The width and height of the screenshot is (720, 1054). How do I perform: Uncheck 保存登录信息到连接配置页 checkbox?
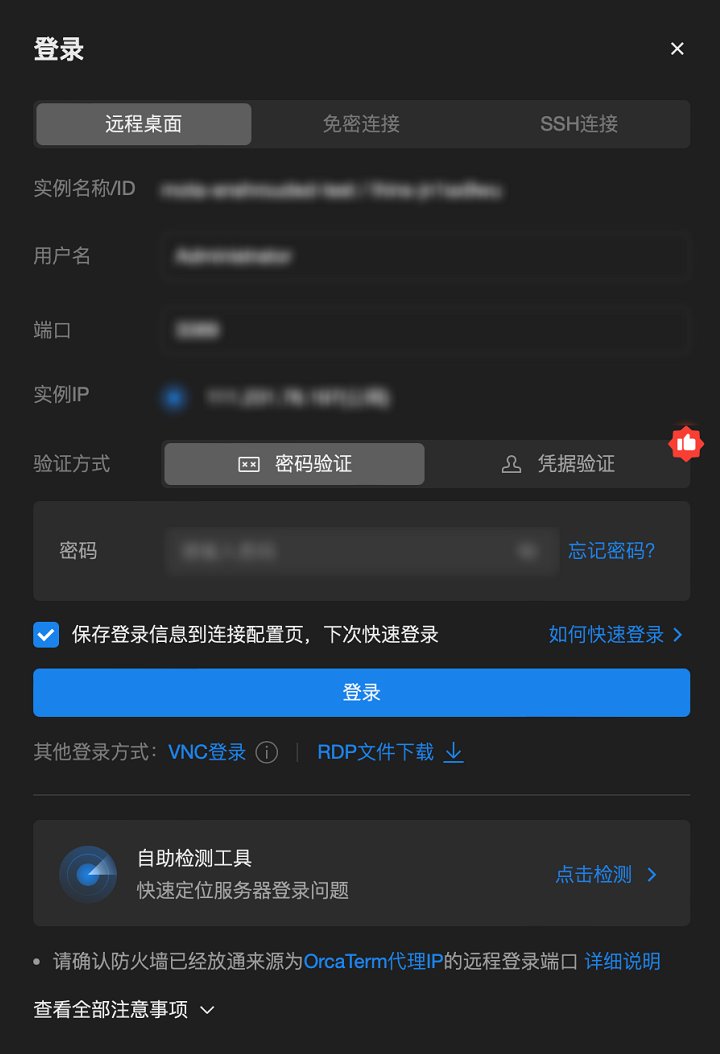coord(46,635)
